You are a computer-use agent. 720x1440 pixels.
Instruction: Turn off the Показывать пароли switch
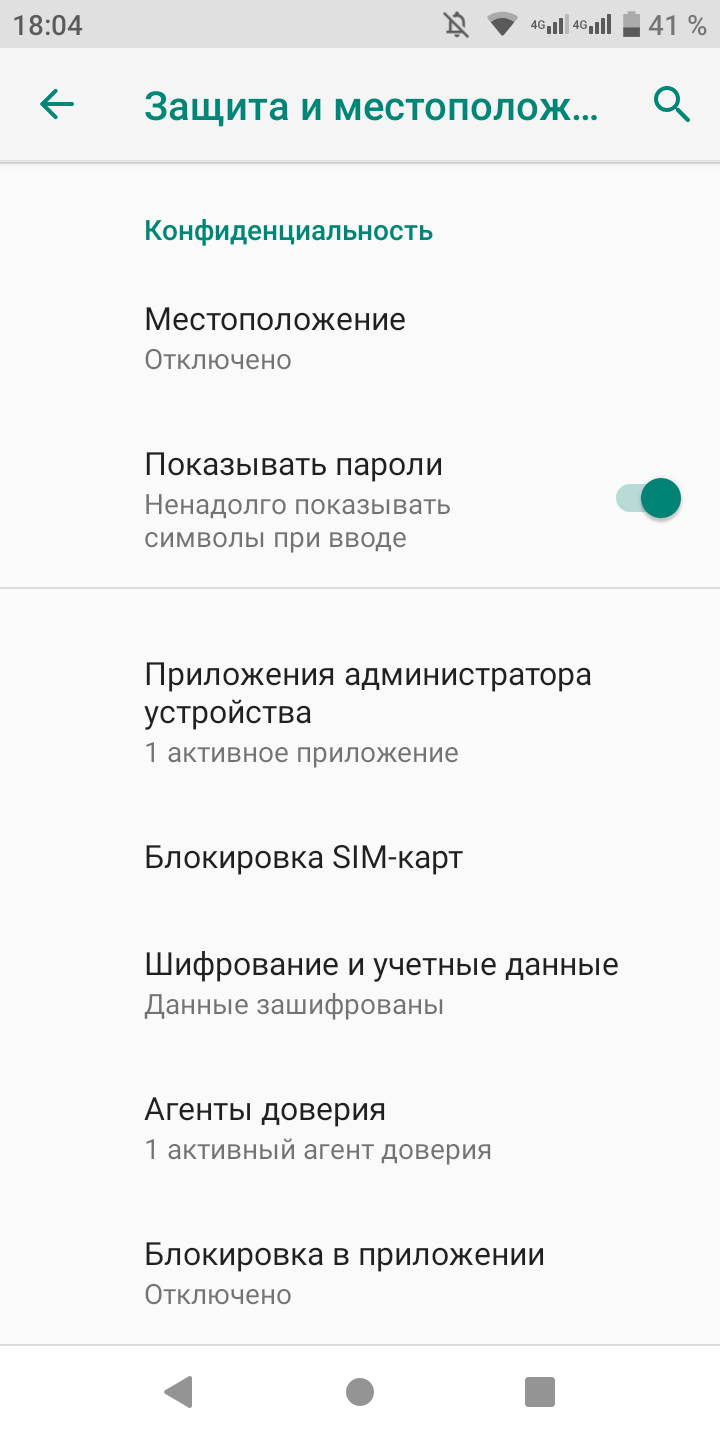[648, 498]
